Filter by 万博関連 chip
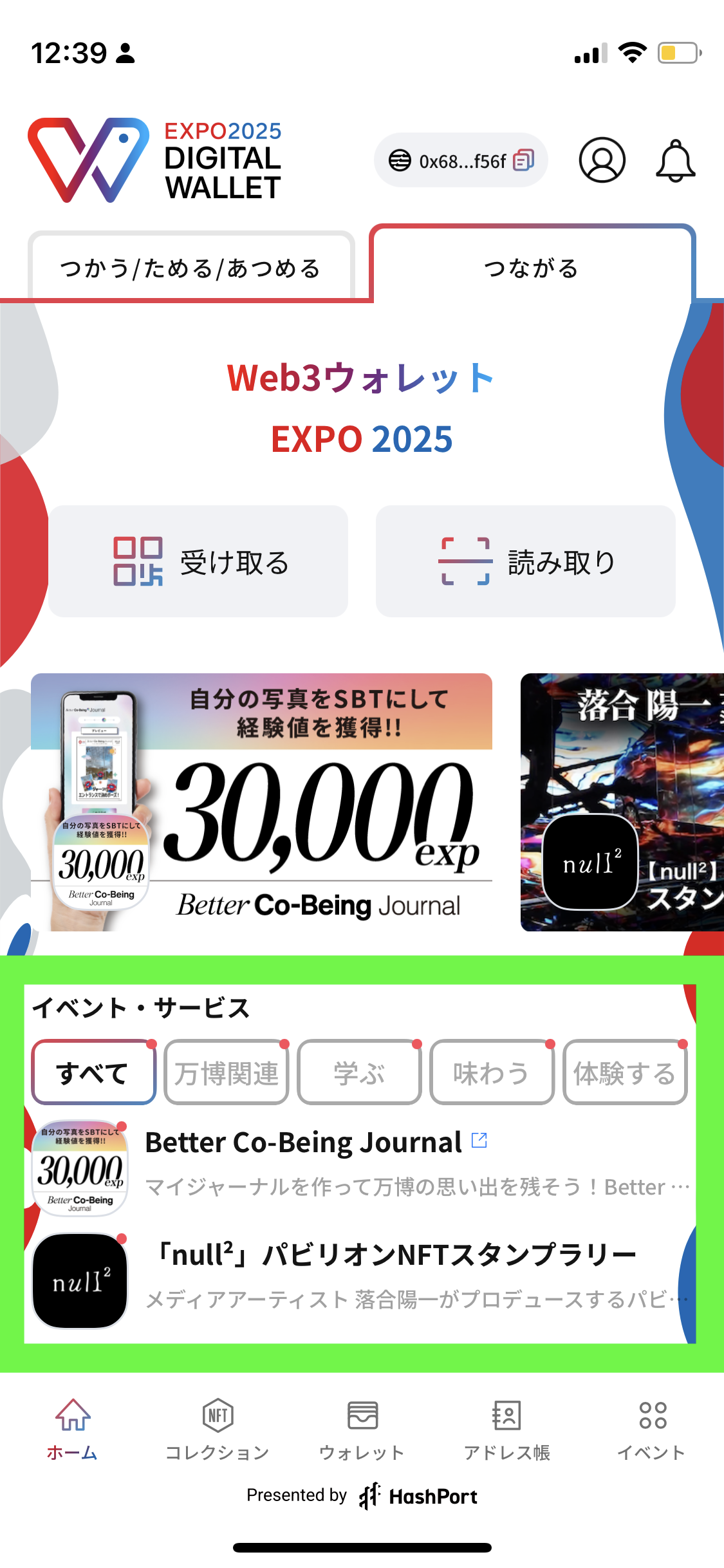Viewport: 724px width, 1568px height. pyautogui.click(x=227, y=1072)
